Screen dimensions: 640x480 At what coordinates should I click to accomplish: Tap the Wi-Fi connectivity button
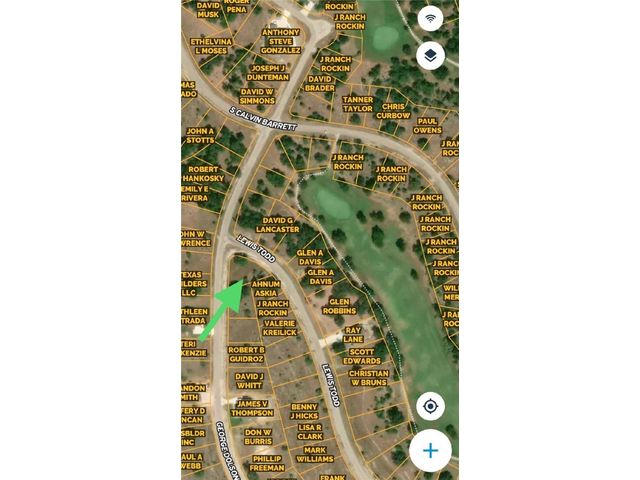pyautogui.click(x=431, y=18)
